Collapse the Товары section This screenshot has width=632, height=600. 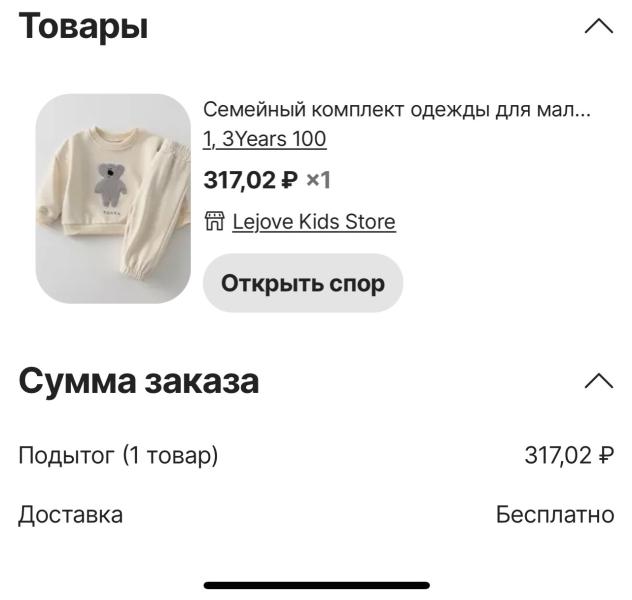click(598, 27)
